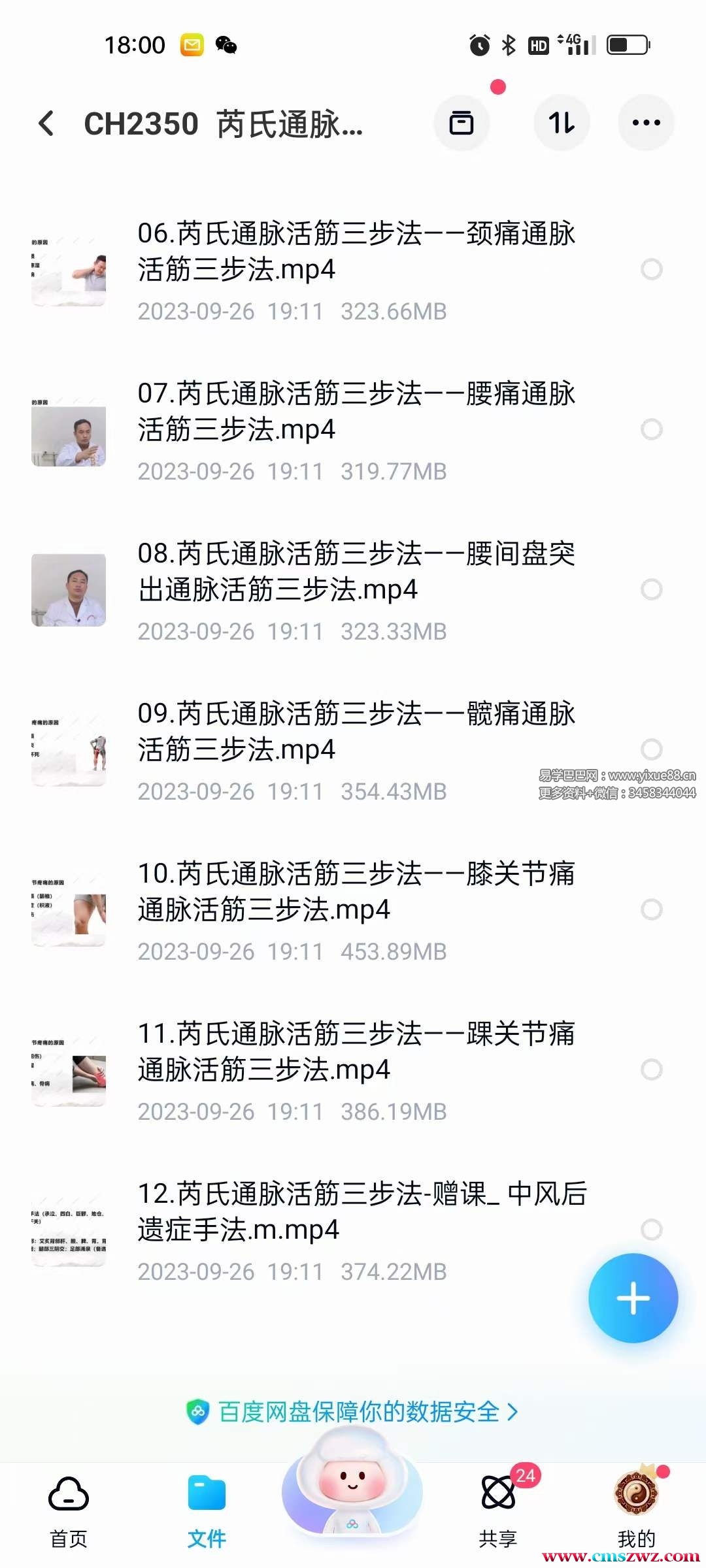Image resolution: width=706 pixels, height=1568 pixels.
Task: Open video 08 腰间盘突出 file
Action: [x=356, y=572]
